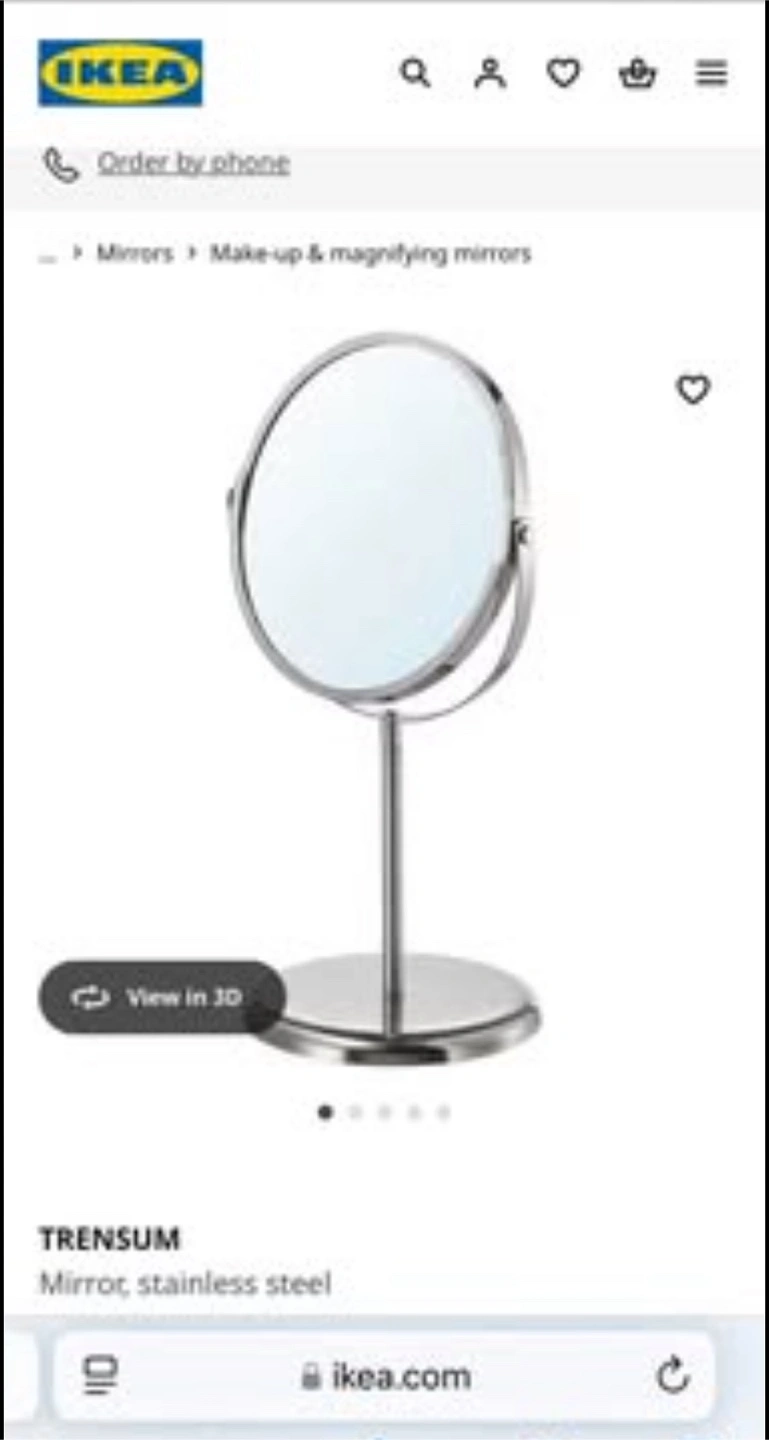Viewport: 769px width, 1440px height.
Task: View the mirror in 3D
Action: click(162, 997)
